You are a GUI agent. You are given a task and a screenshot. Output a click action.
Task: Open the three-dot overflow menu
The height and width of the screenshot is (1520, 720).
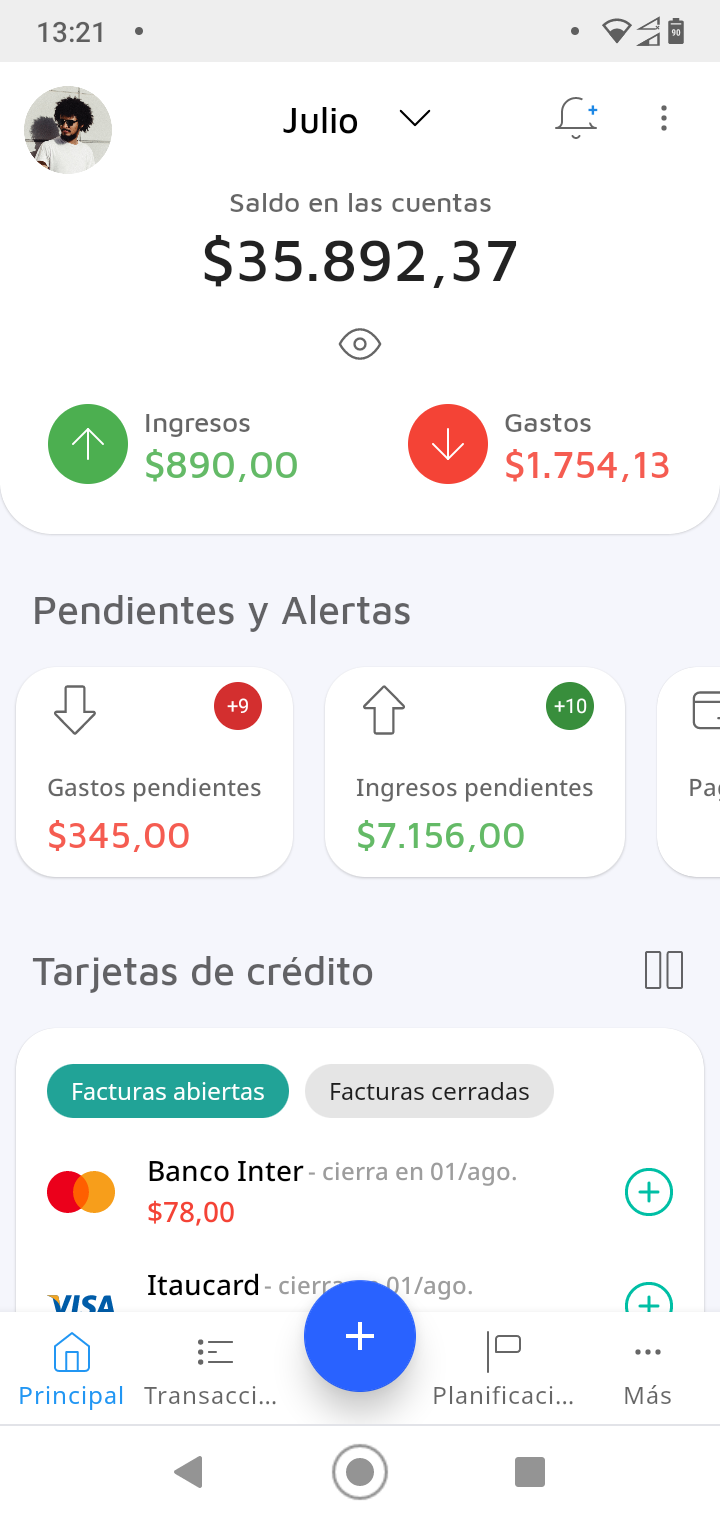coord(663,119)
